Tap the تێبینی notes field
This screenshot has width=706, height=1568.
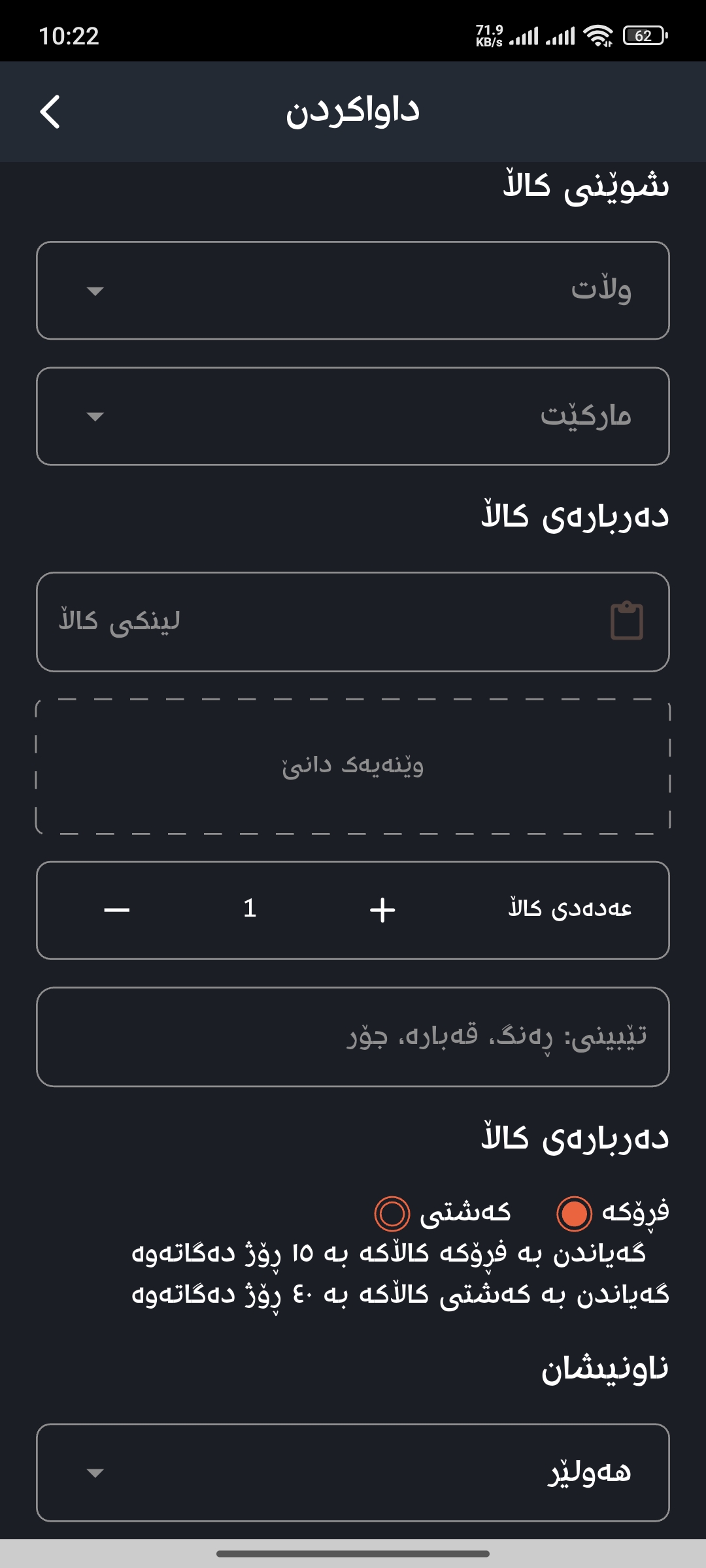click(353, 1037)
